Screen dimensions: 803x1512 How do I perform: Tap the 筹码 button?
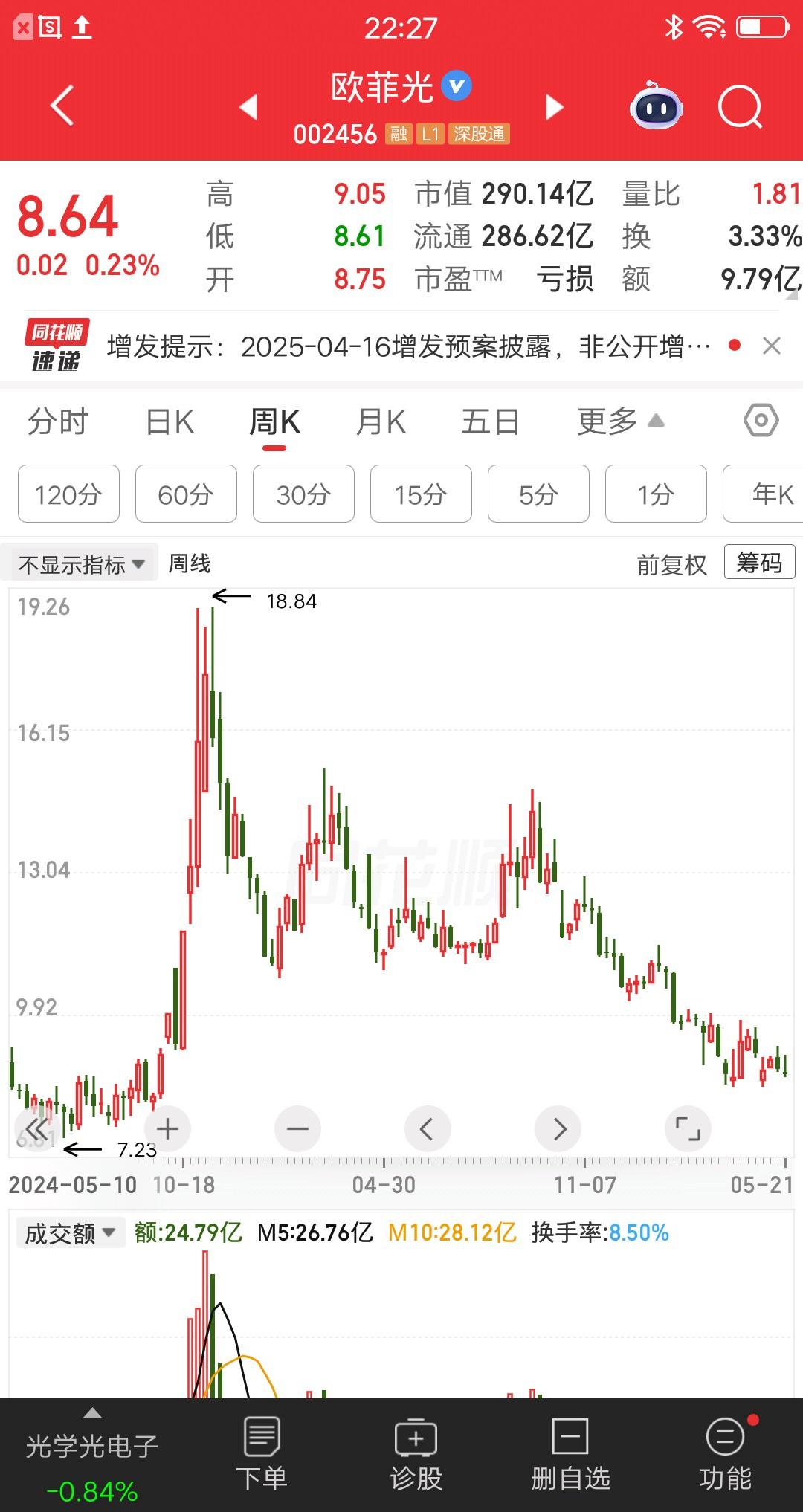(x=759, y=563)
